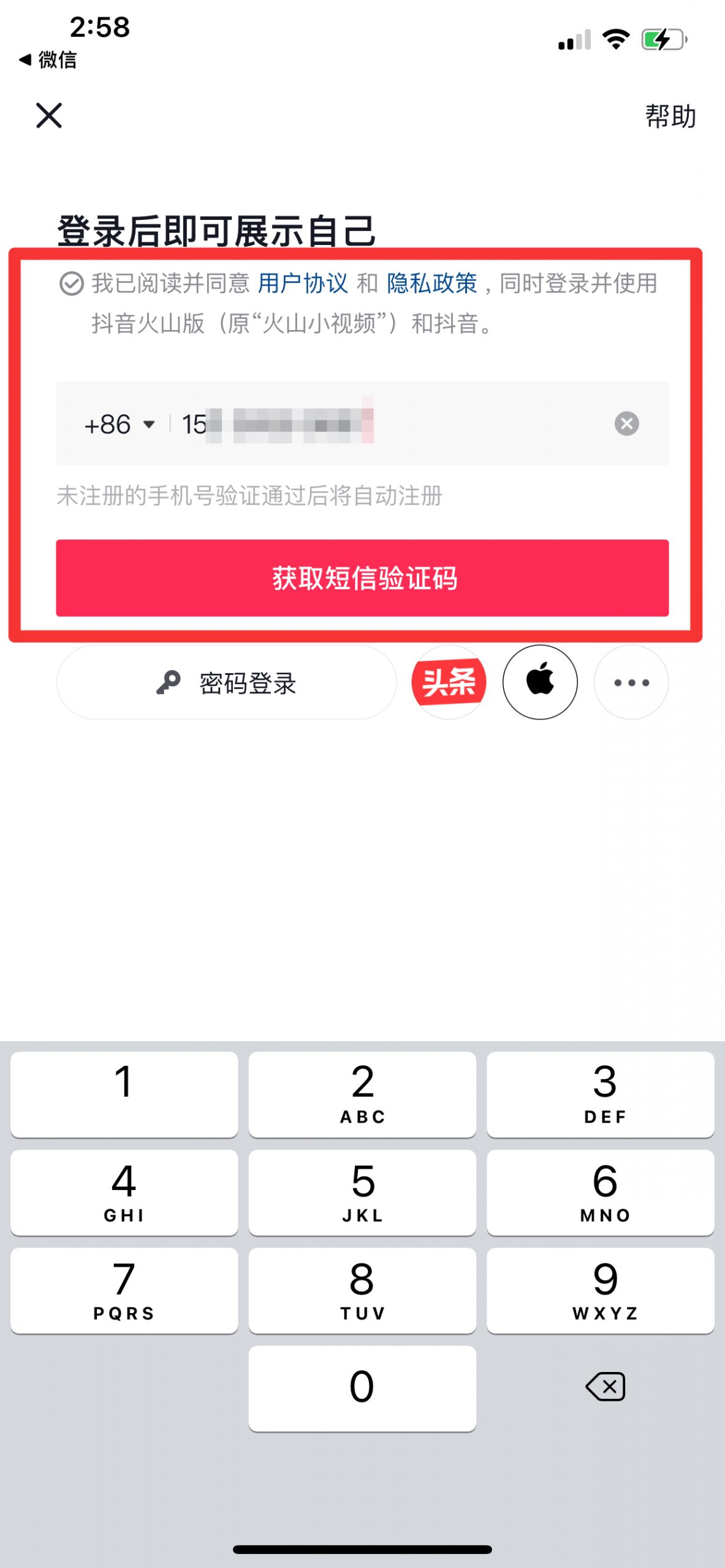725x1568 pixels.
Task: Tap the phone number field
Action: tap(392, 424)
